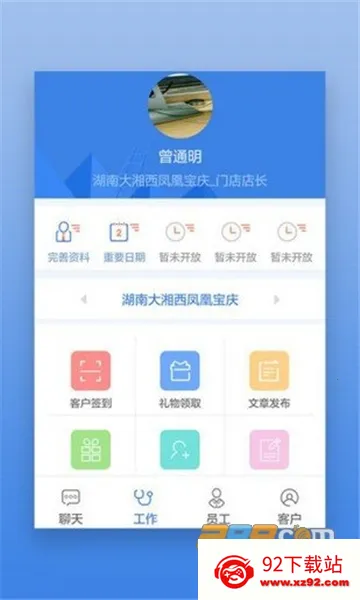Switch to the 聊天 tab

tap(71, 507)
